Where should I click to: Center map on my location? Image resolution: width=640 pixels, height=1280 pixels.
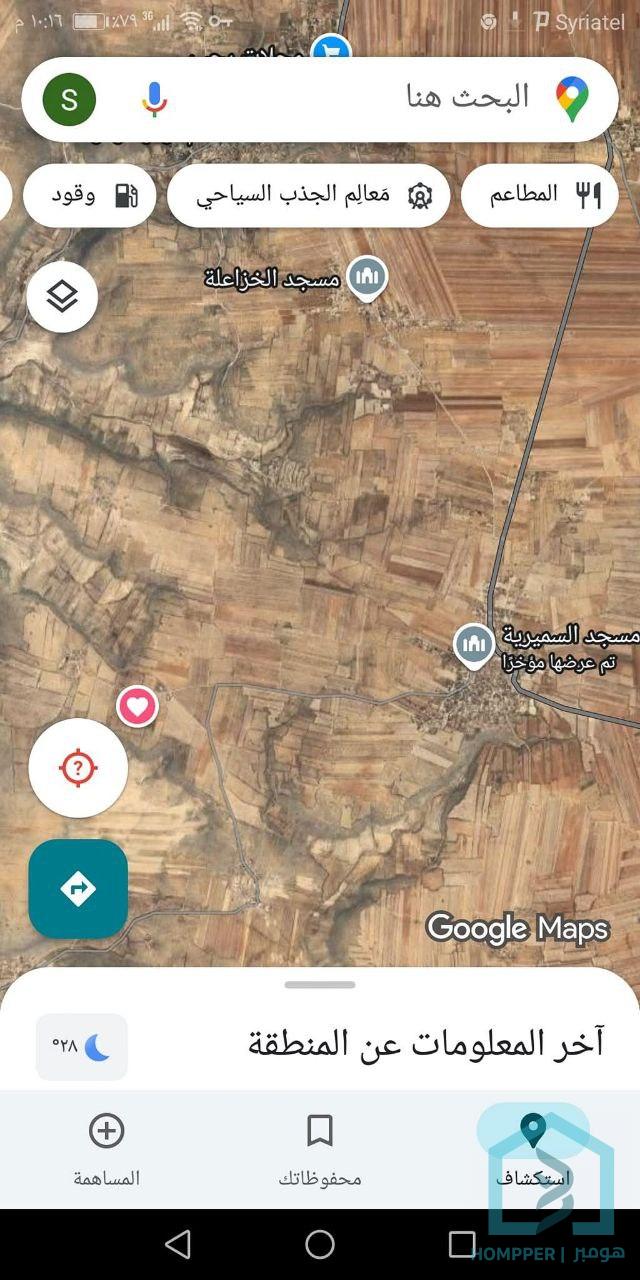click(78, 768)
